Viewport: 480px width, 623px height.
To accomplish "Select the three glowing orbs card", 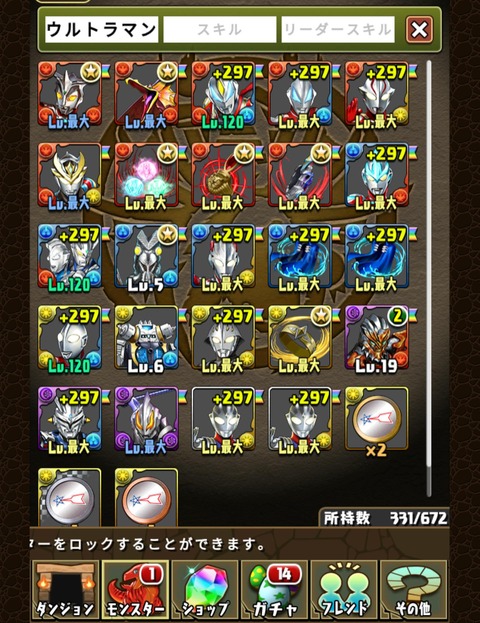I will pos(146,176).
